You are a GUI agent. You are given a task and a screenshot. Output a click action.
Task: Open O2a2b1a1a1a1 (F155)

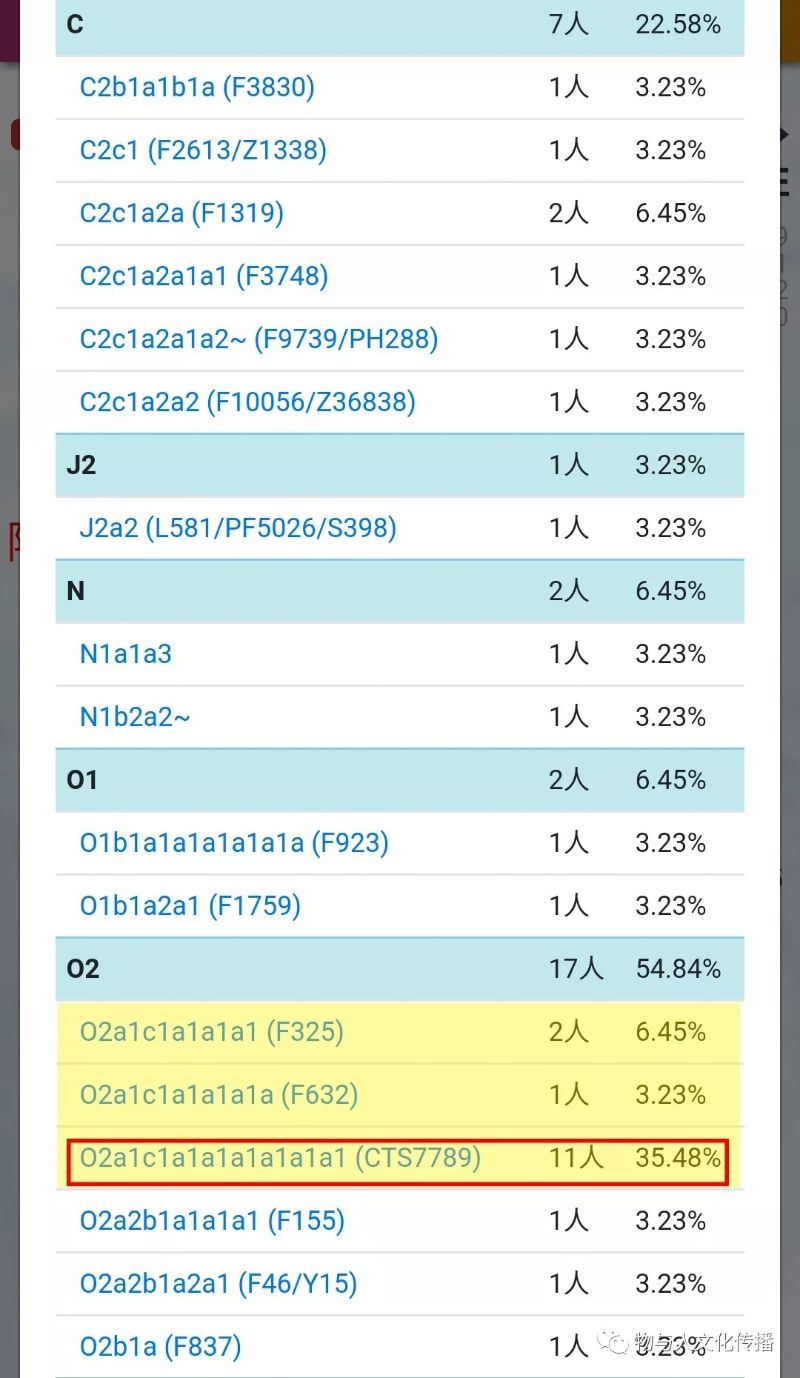click(x=212, y=1222)
